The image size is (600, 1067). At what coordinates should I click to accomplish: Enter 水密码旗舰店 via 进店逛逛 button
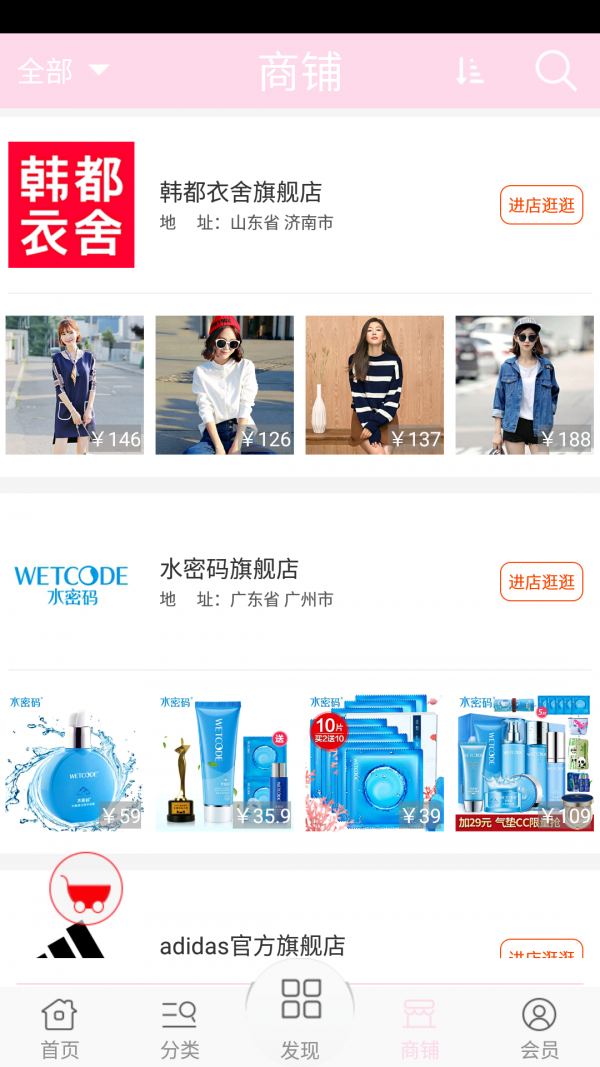pyautogui.click(x=541, y=582)
